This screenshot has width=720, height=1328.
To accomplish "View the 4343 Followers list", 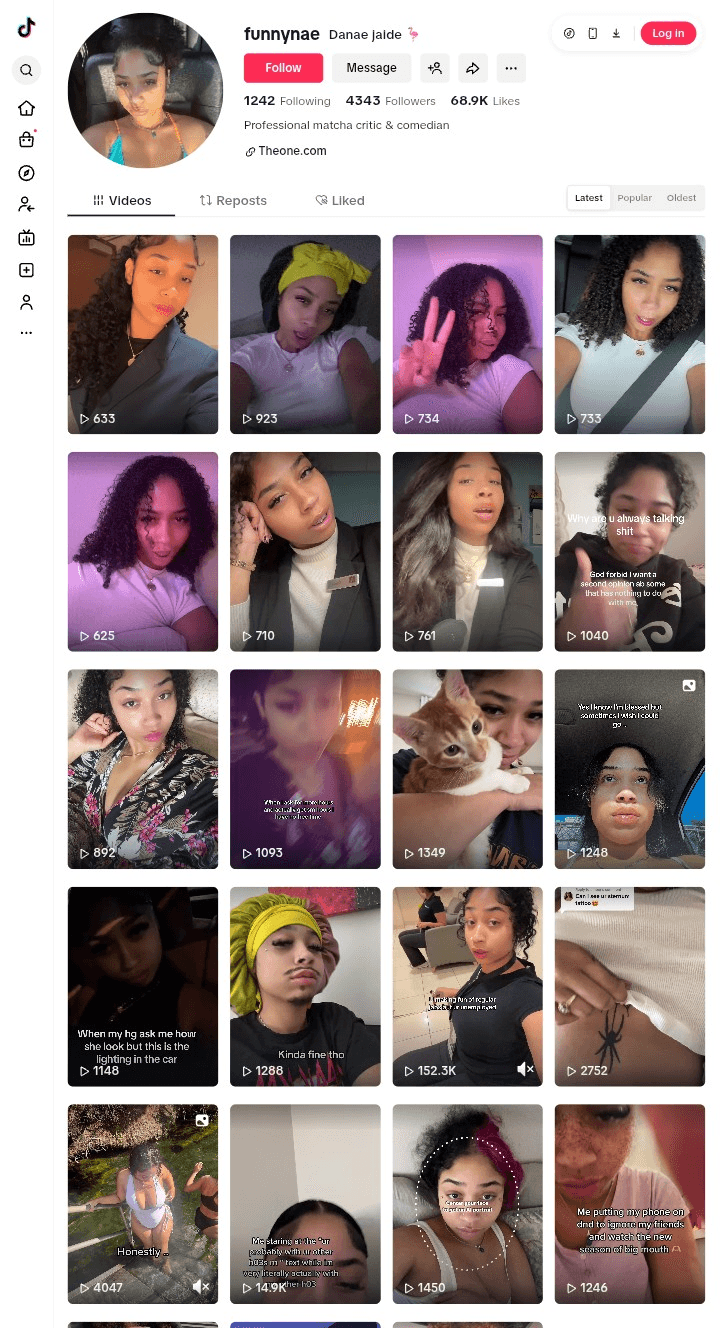I will [390, 101].
